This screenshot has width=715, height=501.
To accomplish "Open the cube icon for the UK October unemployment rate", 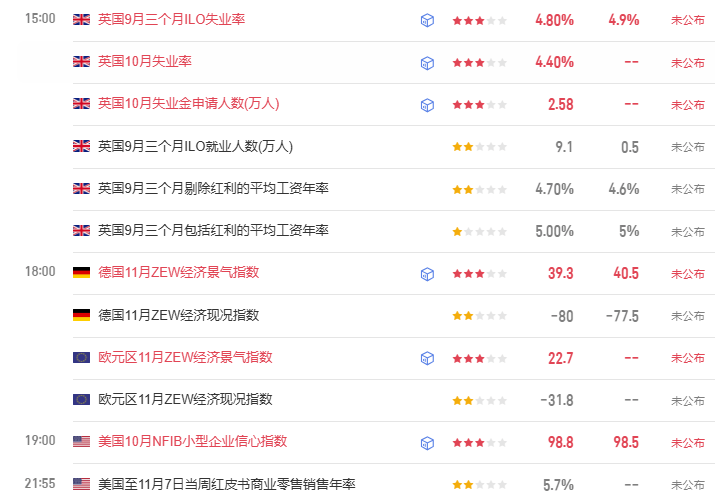I will coord(427,63).
